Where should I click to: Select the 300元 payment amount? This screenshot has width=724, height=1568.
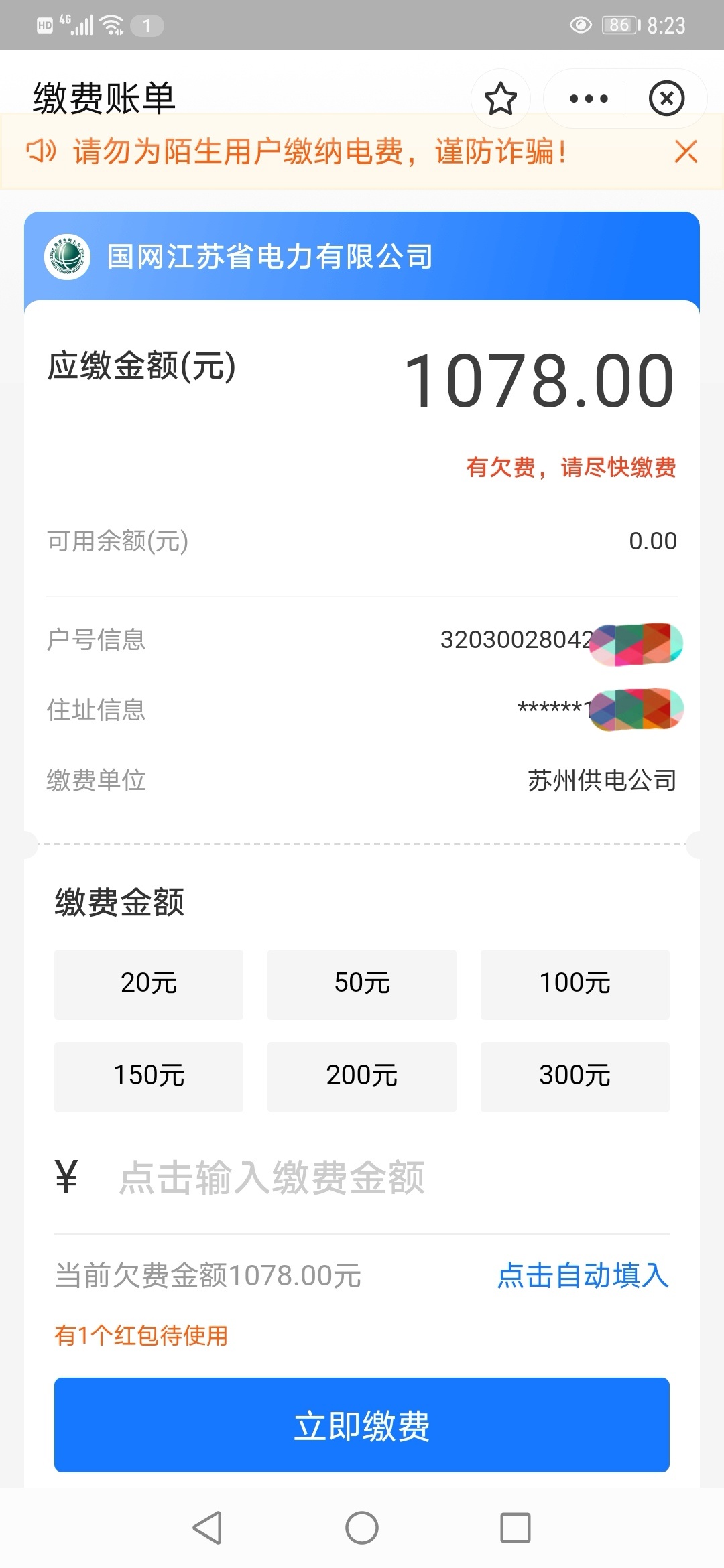tap(575, 1077)
